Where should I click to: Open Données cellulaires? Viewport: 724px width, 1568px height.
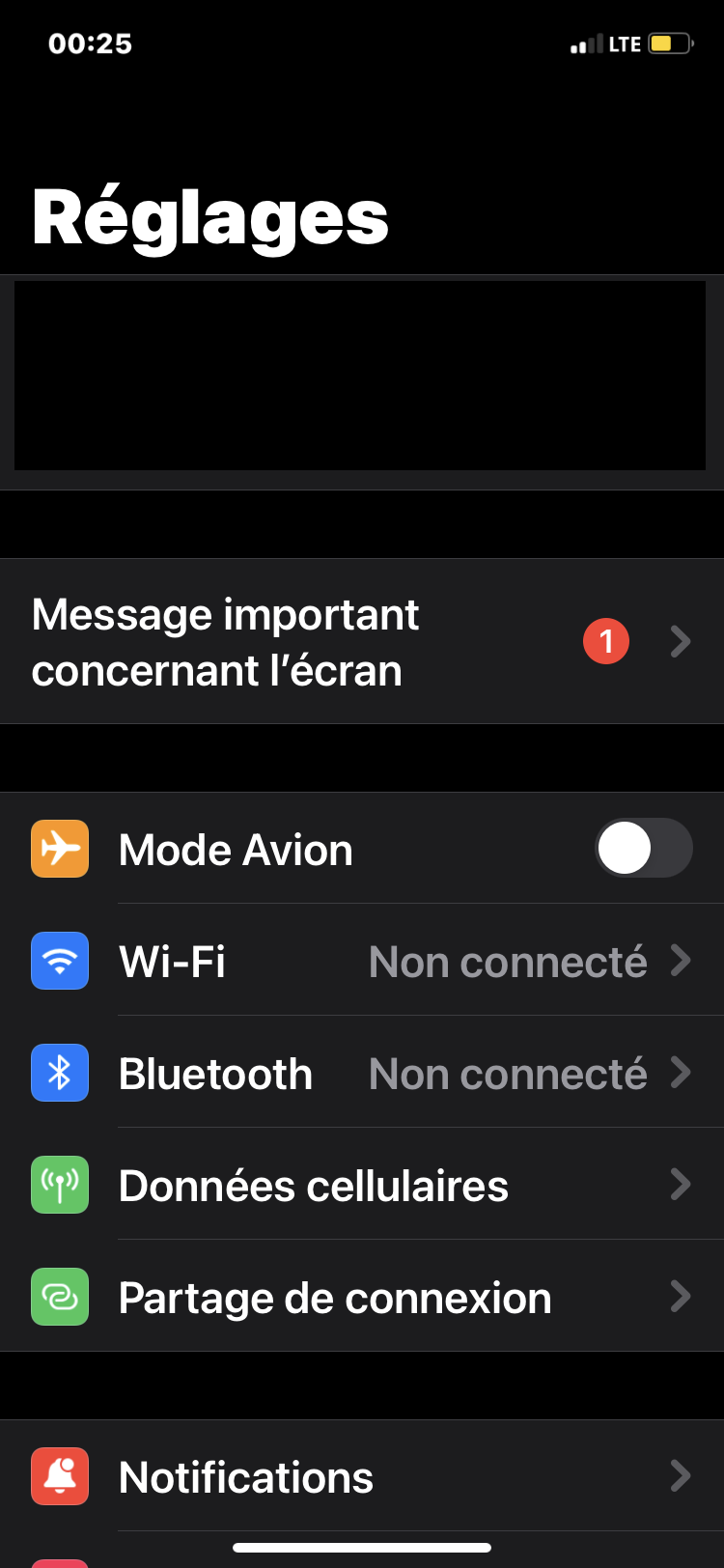(362, 1185)
